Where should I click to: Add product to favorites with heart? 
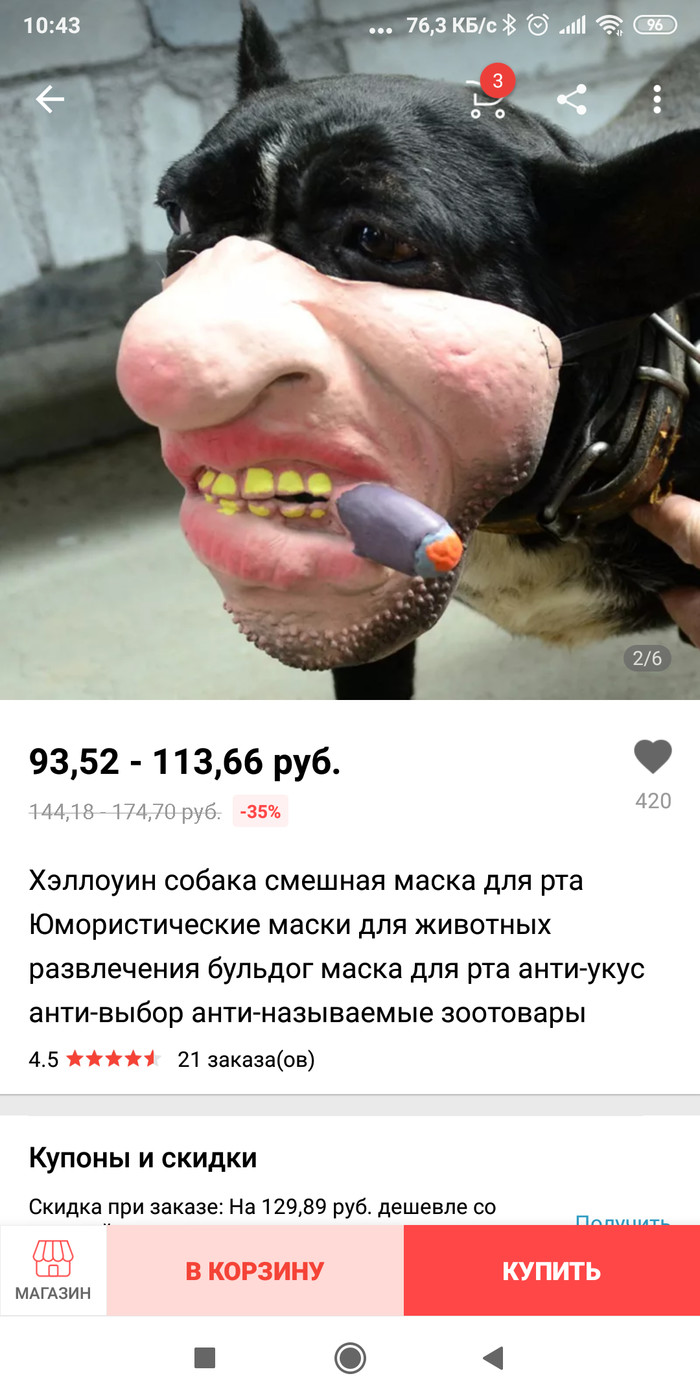pos(653,758)
